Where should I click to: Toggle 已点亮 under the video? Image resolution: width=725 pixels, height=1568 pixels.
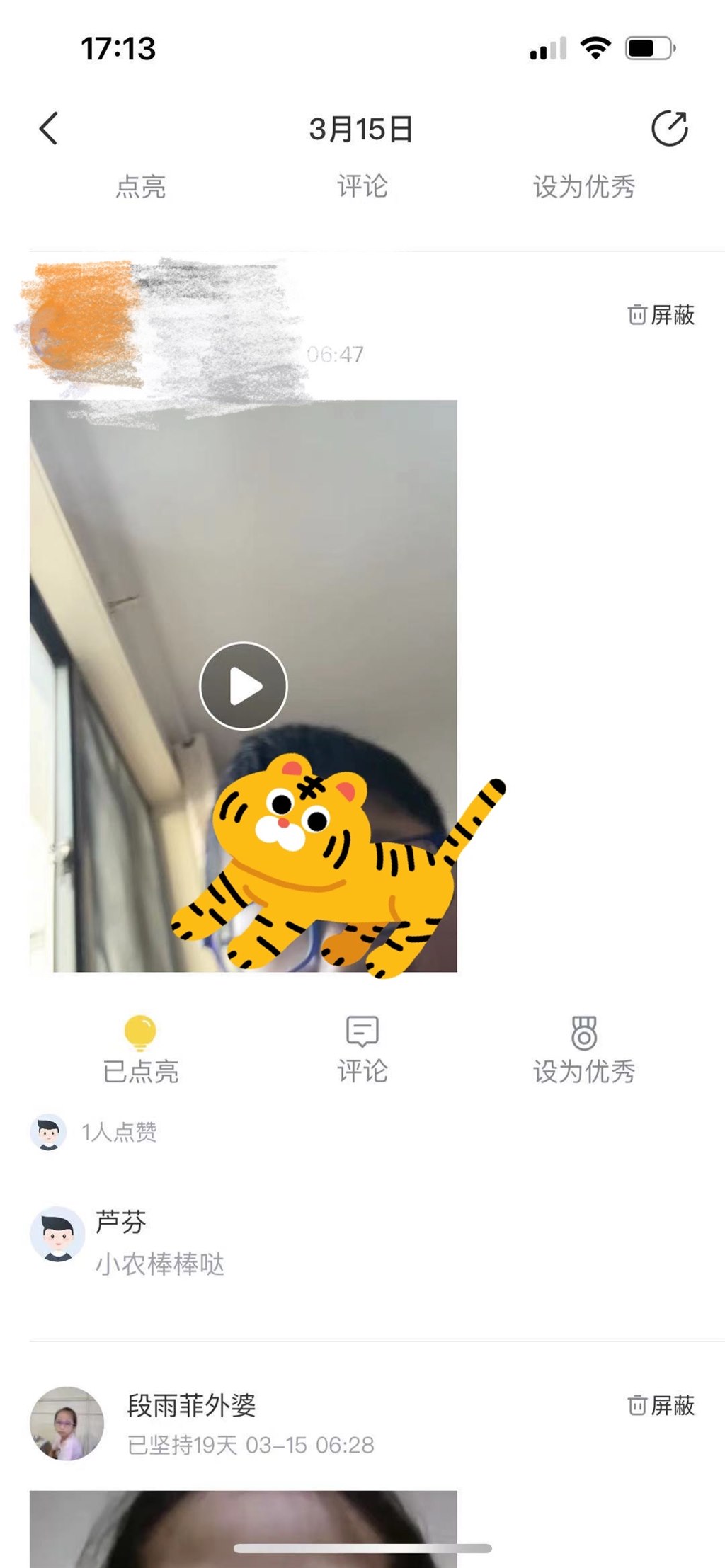coord(140,1050)
